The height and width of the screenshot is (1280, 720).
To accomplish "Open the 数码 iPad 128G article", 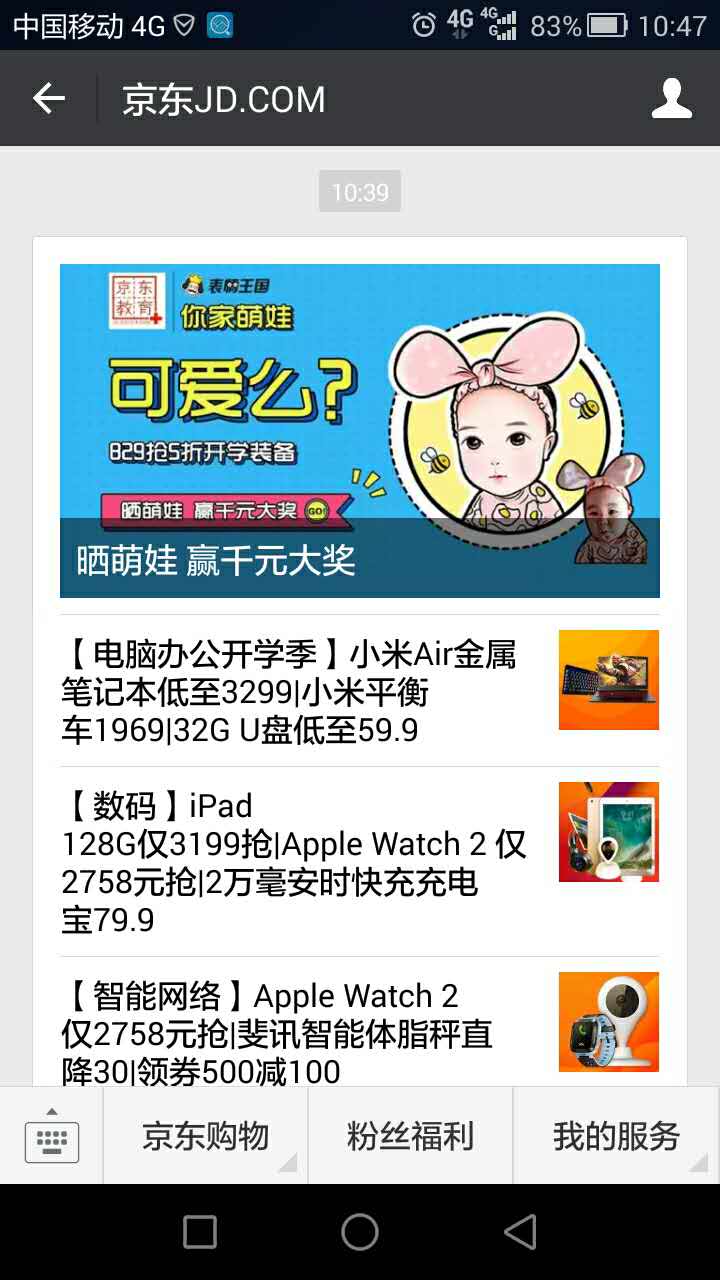I will point(359,862).
